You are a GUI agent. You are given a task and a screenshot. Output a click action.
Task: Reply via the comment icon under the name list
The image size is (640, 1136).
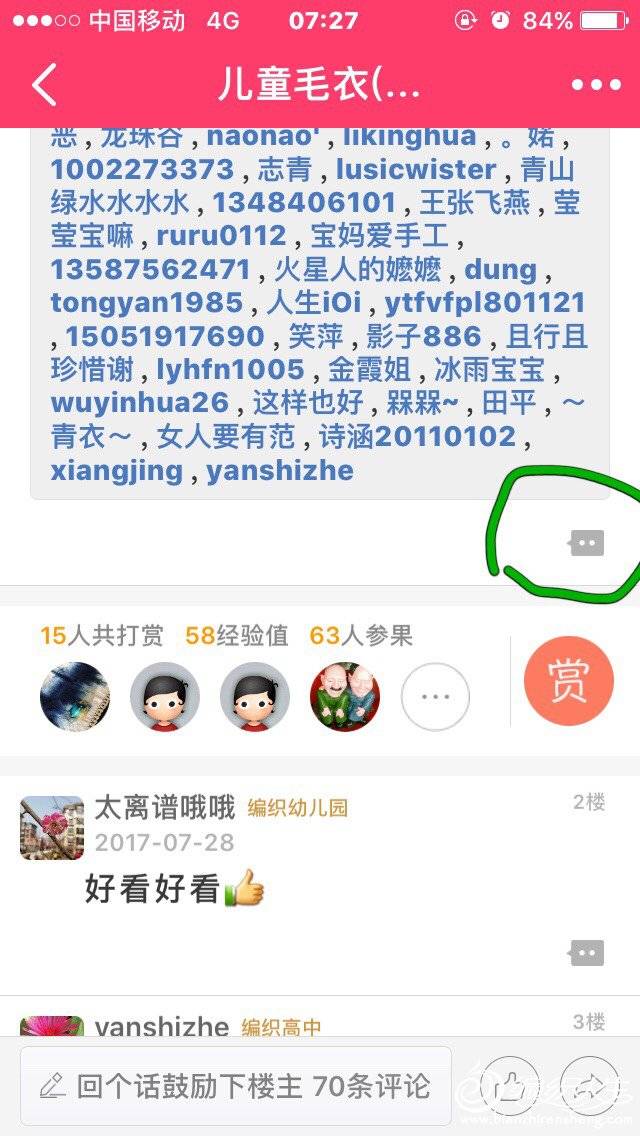[587, 543]
